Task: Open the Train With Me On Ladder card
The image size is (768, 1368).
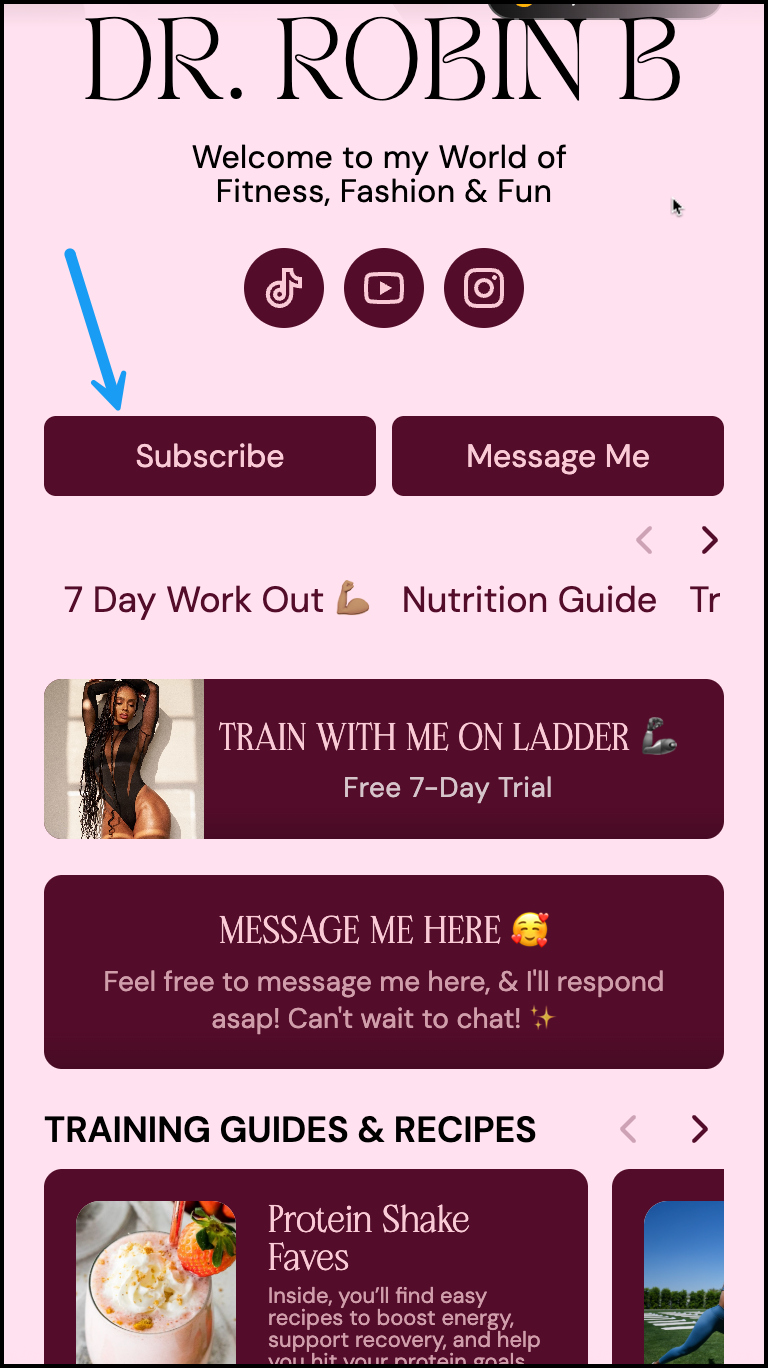Action: [x=384, y=759]
